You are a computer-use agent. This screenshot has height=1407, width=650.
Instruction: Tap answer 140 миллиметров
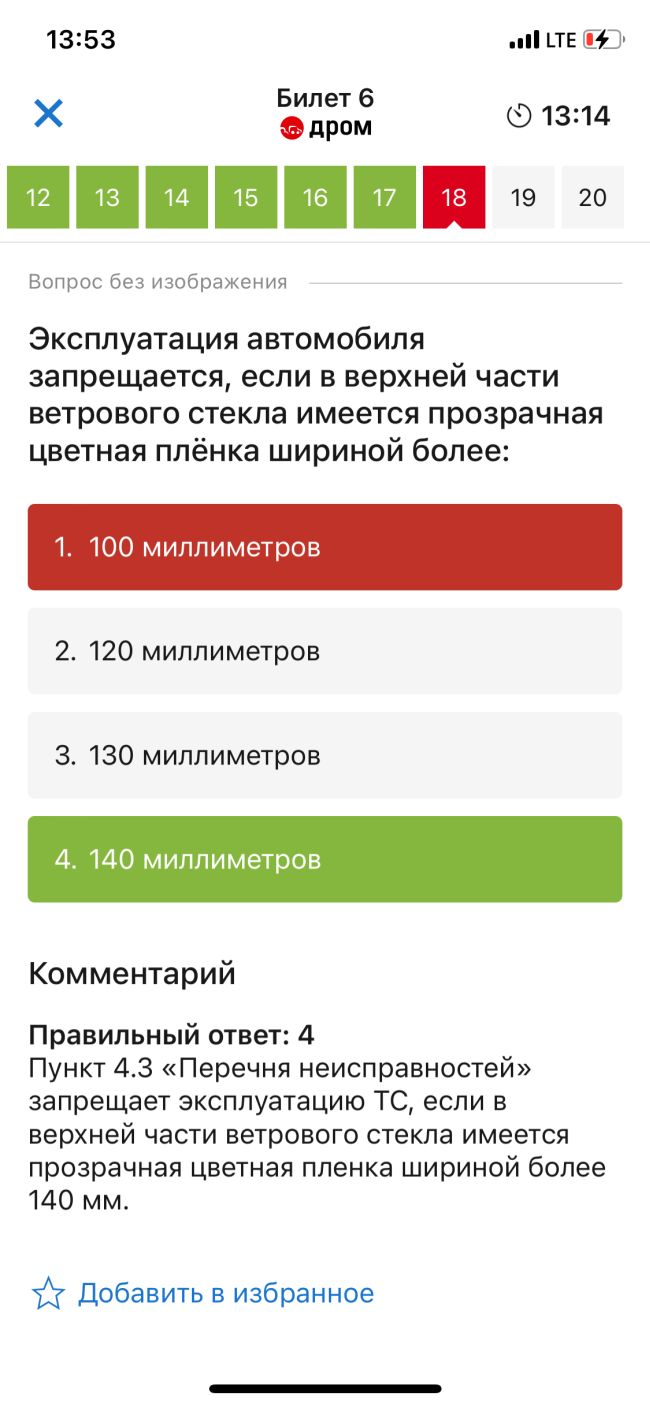click(x=325, y=859)
